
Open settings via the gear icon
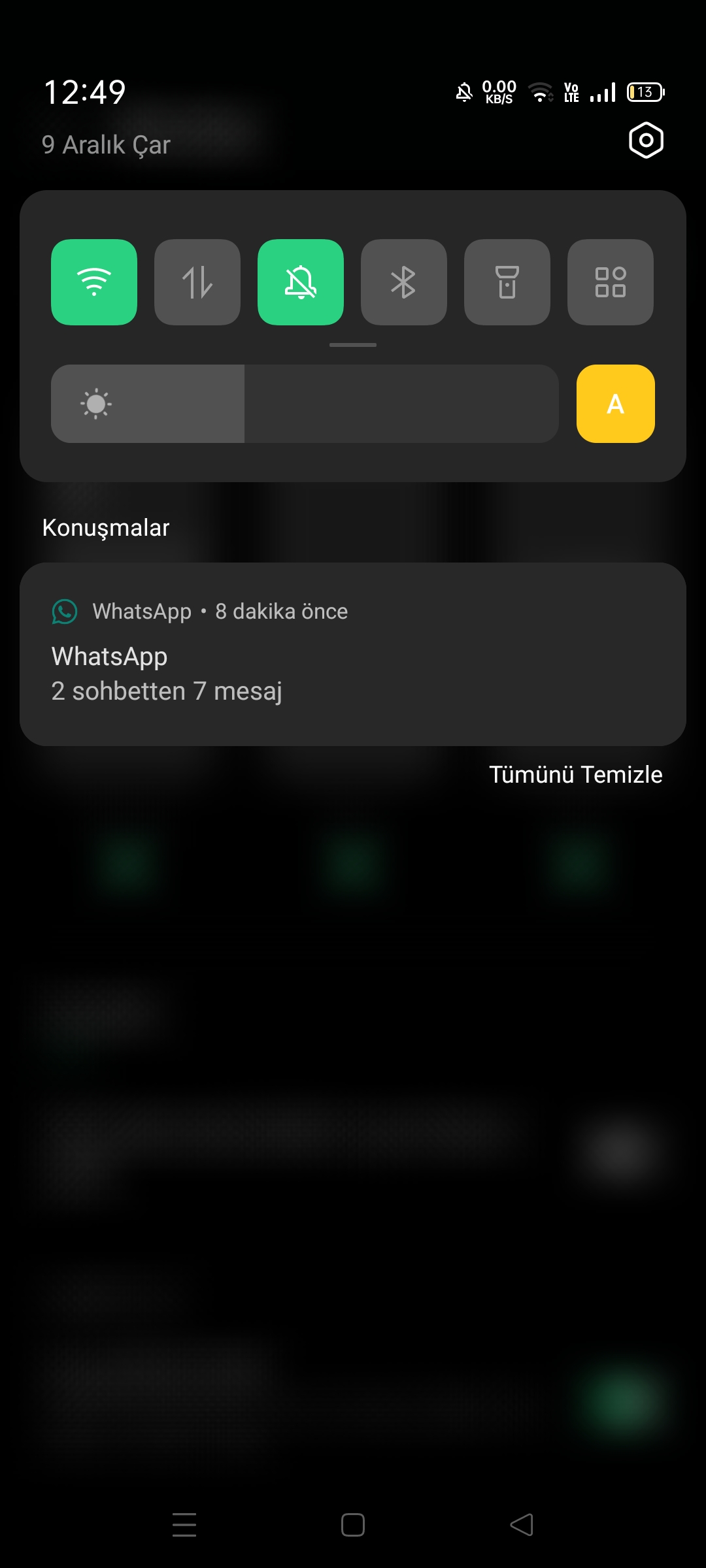coord(646,140)
